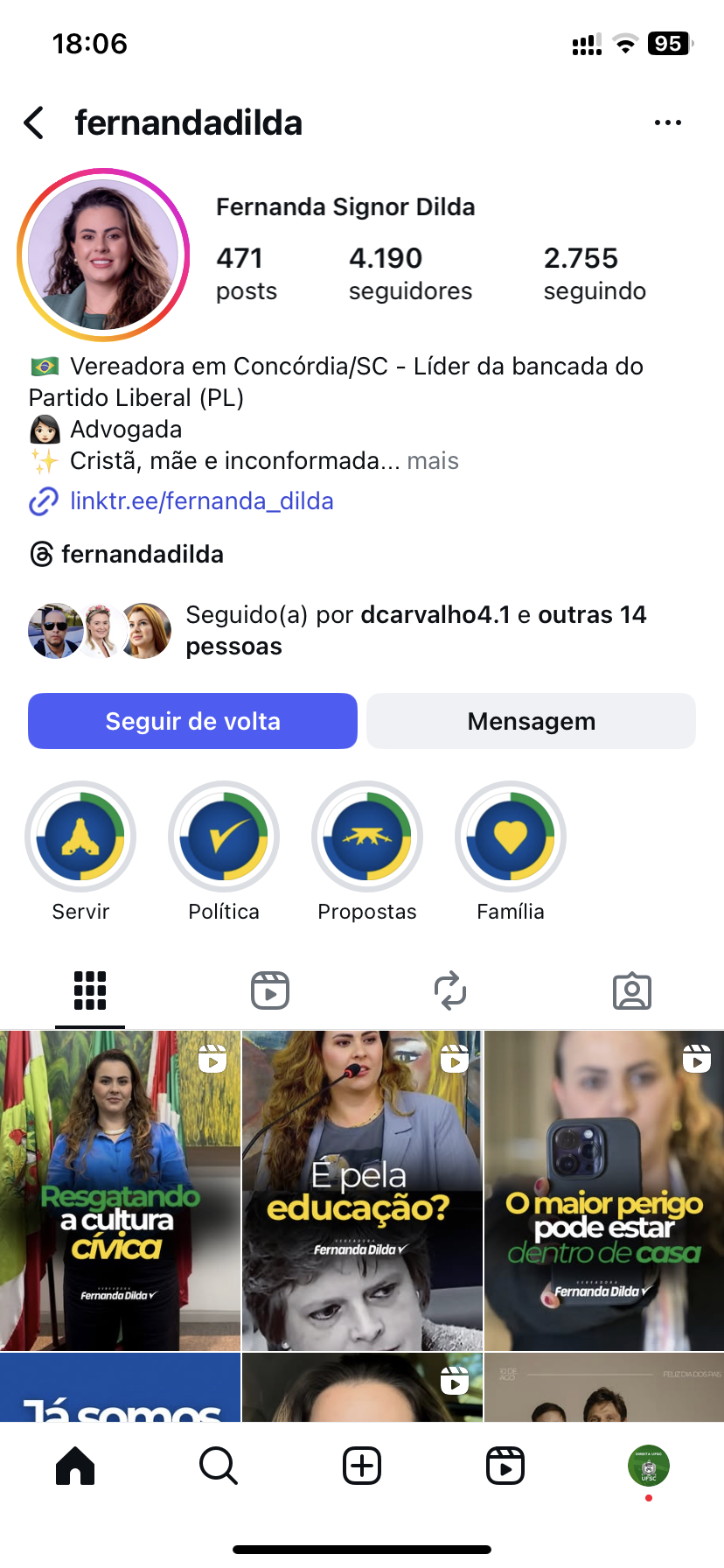Go to the Home feed

[75, 1466]
